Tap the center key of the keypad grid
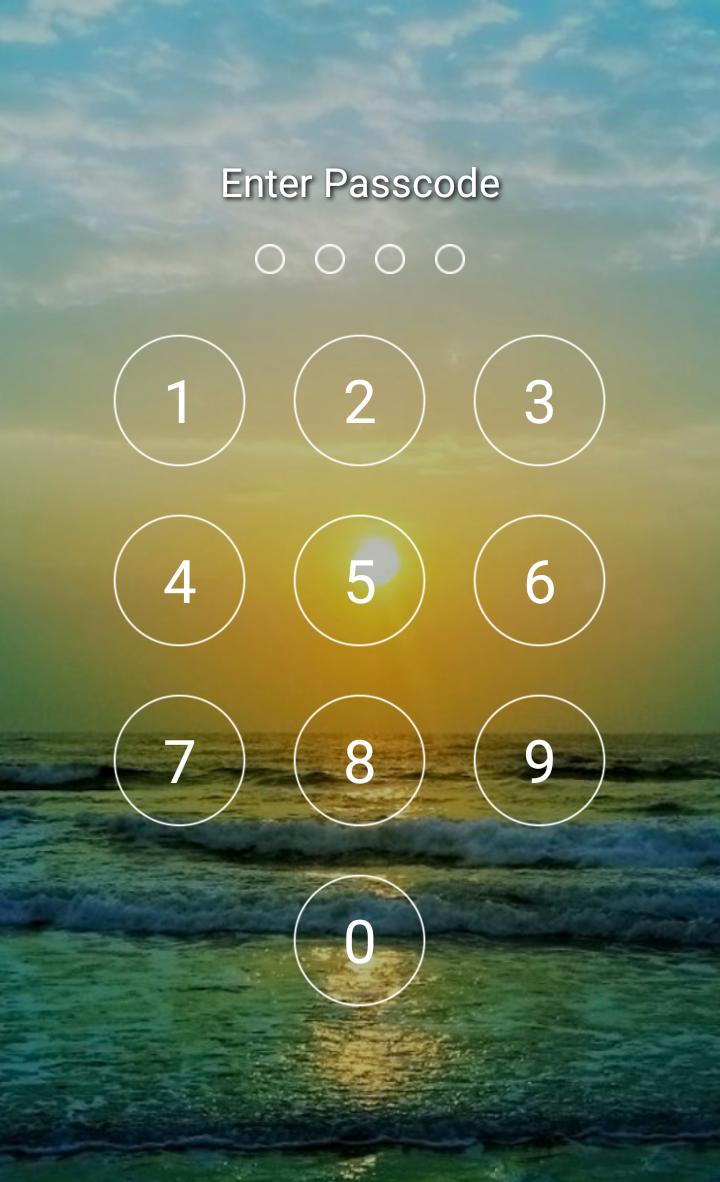 coord(360,580)
